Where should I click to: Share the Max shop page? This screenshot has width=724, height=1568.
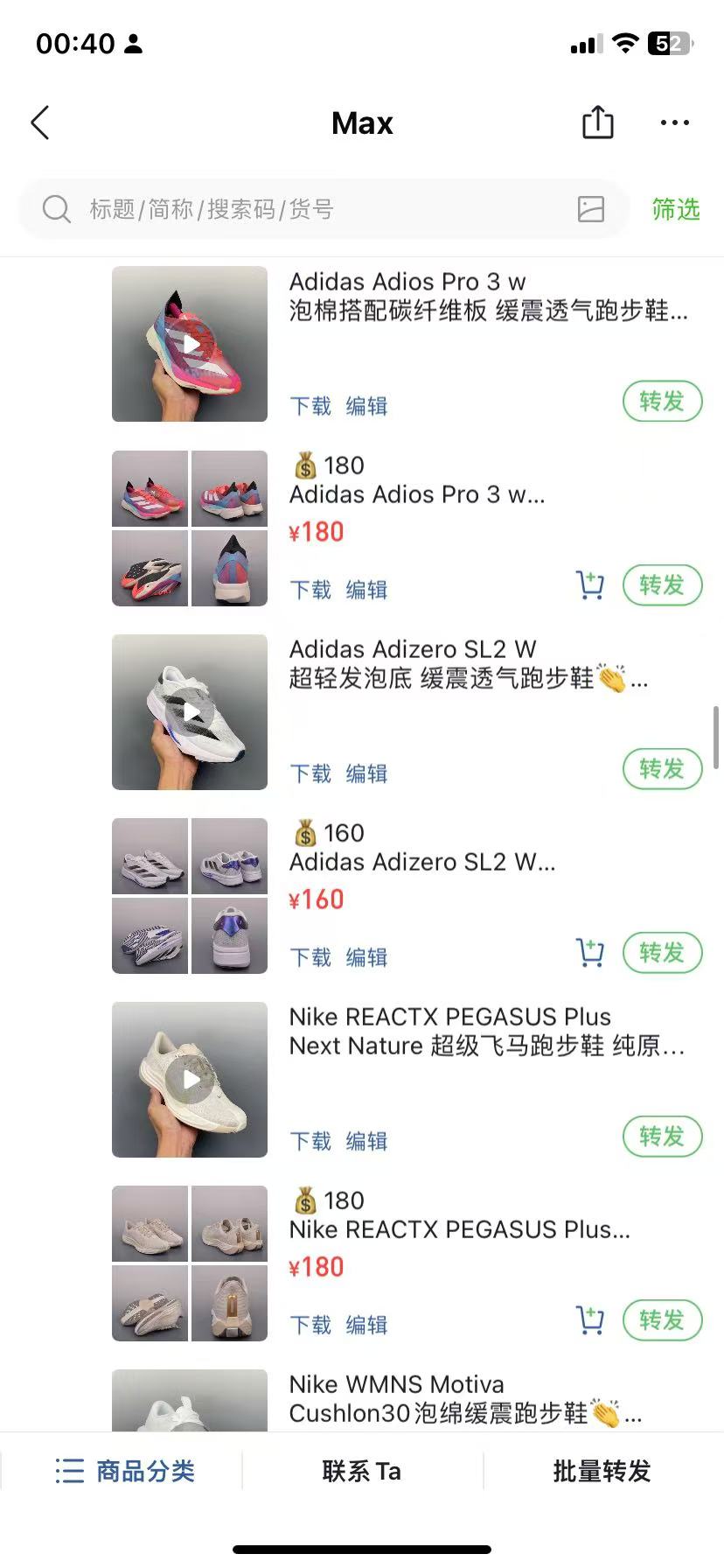pyautogui.click(x=598, y=122)
